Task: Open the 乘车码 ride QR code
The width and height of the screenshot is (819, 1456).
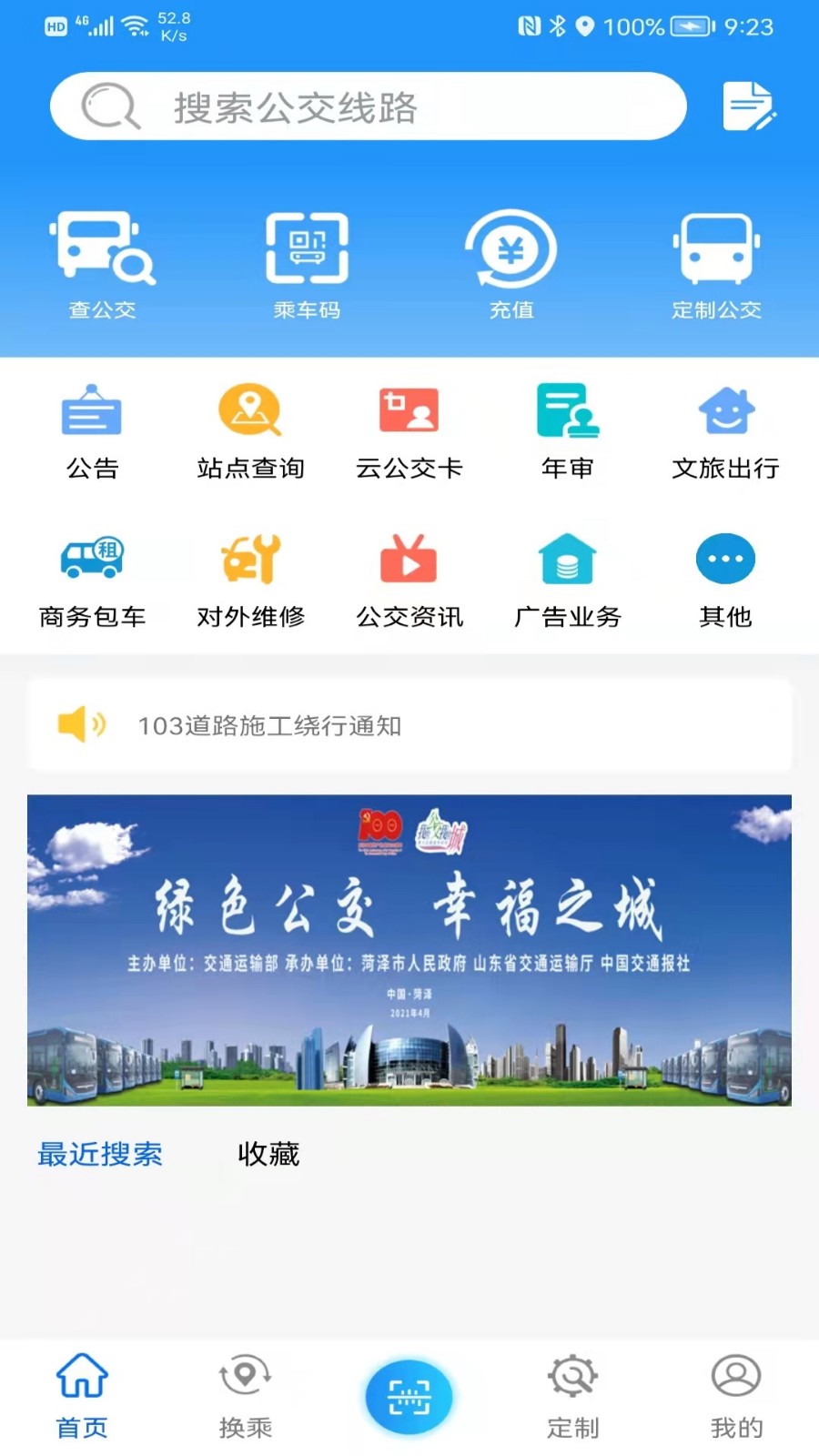Action: point(307,259)
